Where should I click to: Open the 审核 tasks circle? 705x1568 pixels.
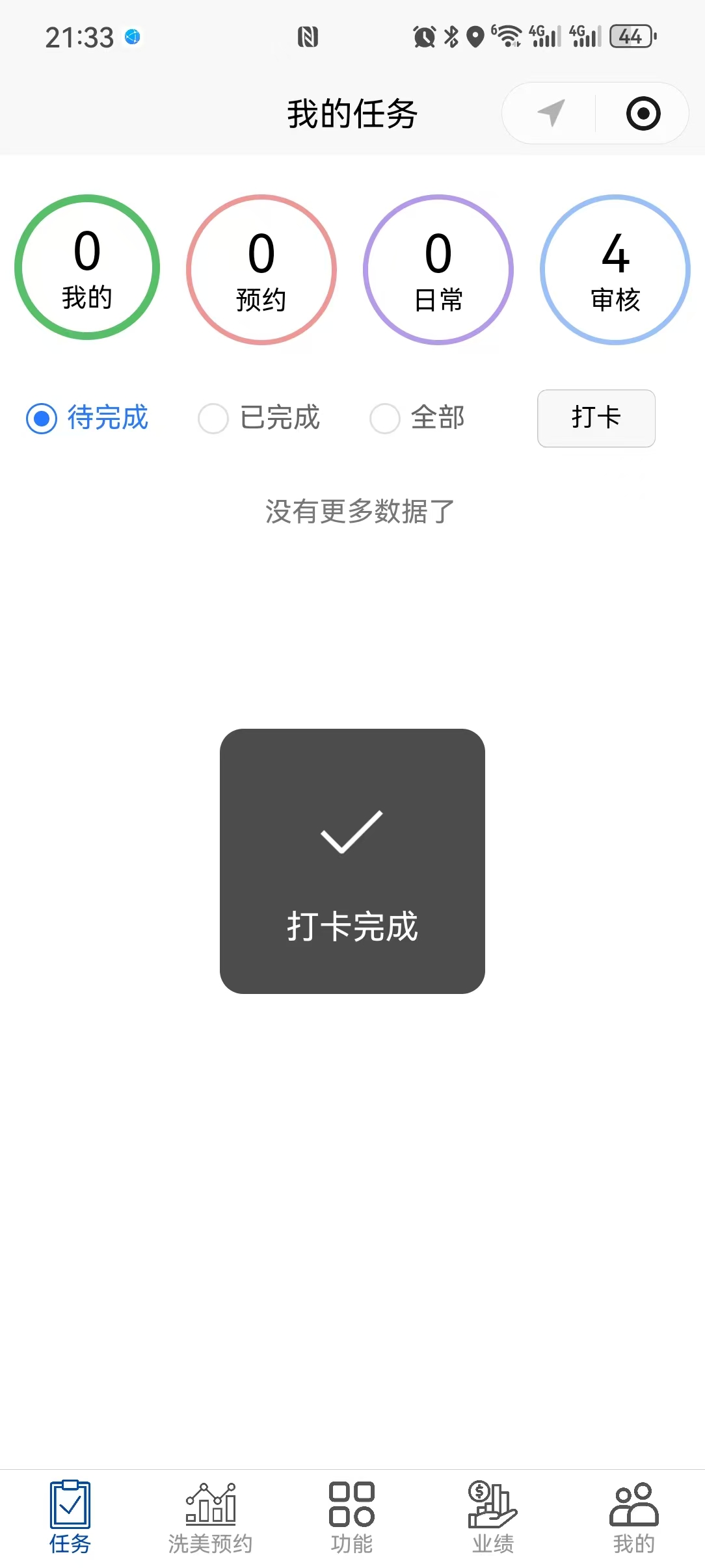615,270
